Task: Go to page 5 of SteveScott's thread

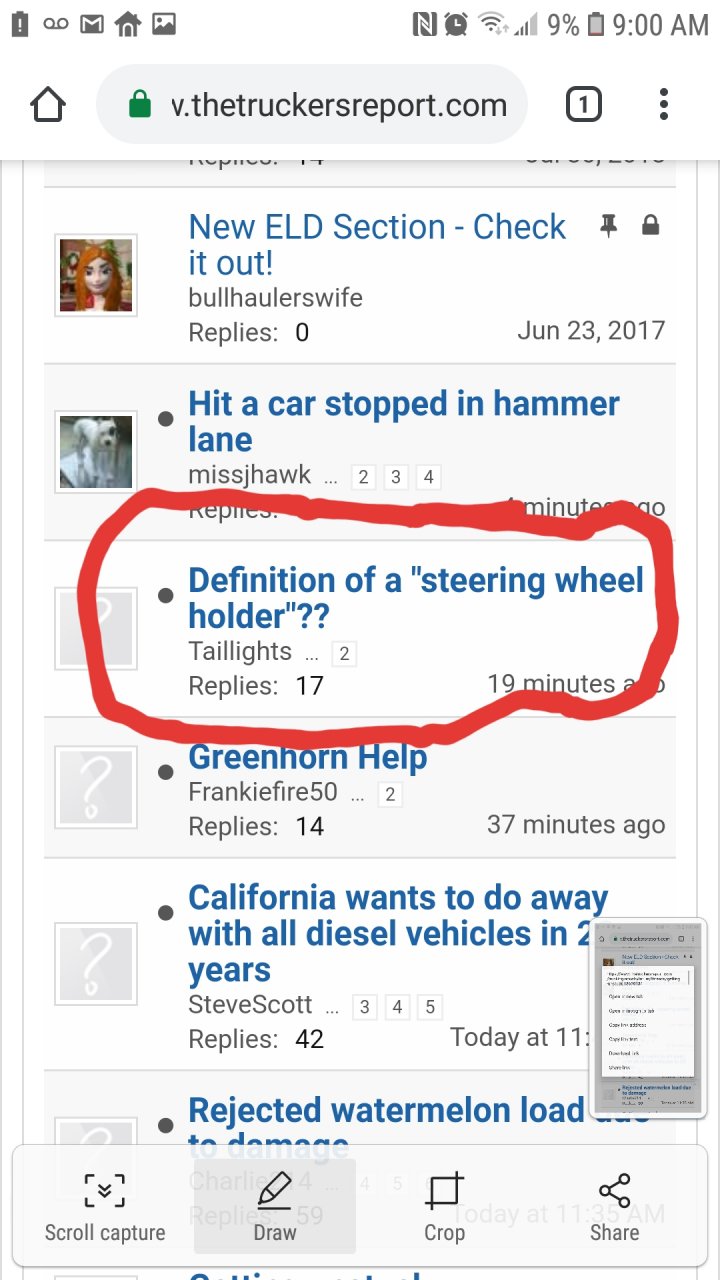Action: click(430, 1007)
